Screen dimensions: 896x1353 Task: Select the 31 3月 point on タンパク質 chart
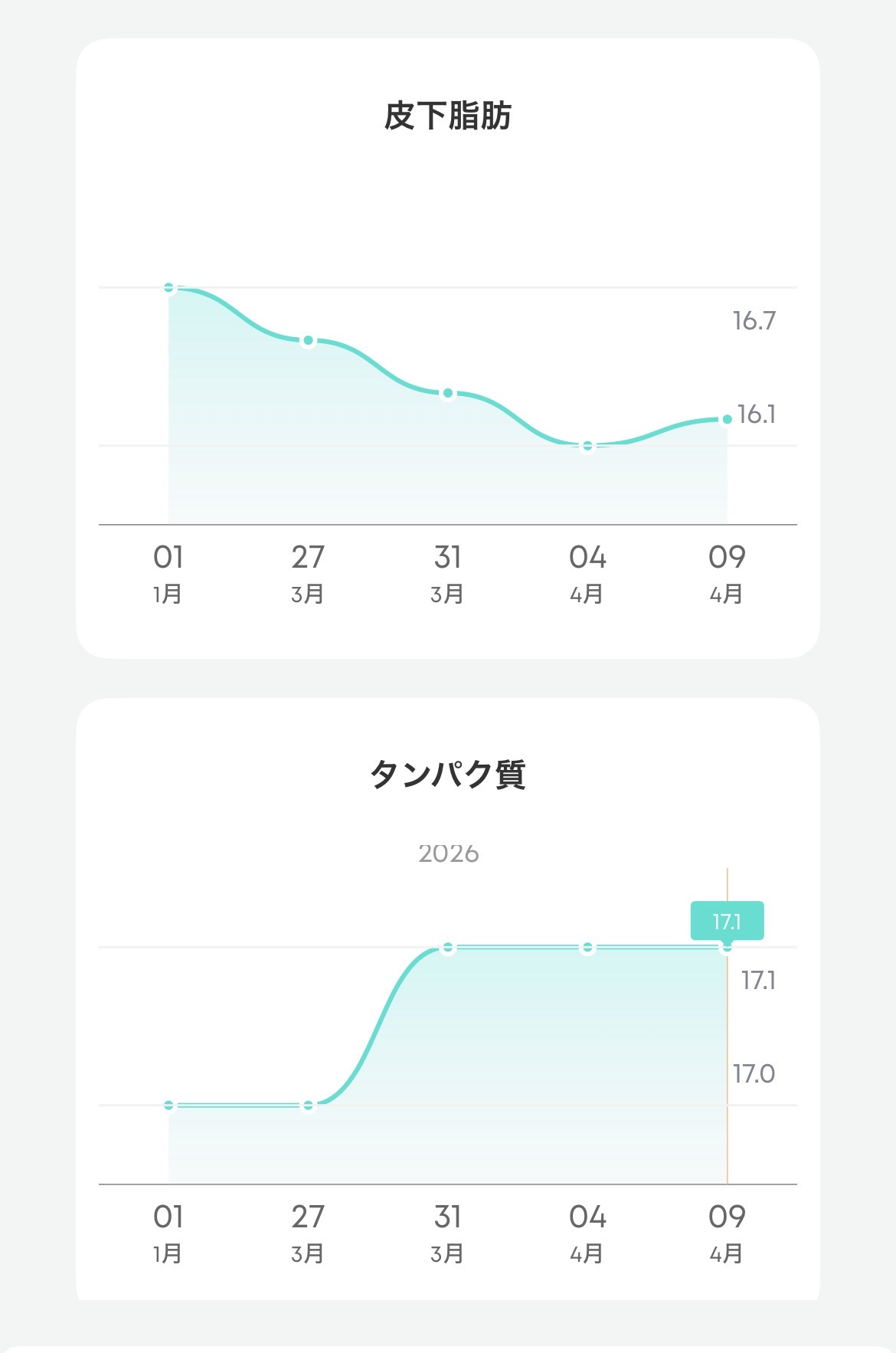point(448,948)
